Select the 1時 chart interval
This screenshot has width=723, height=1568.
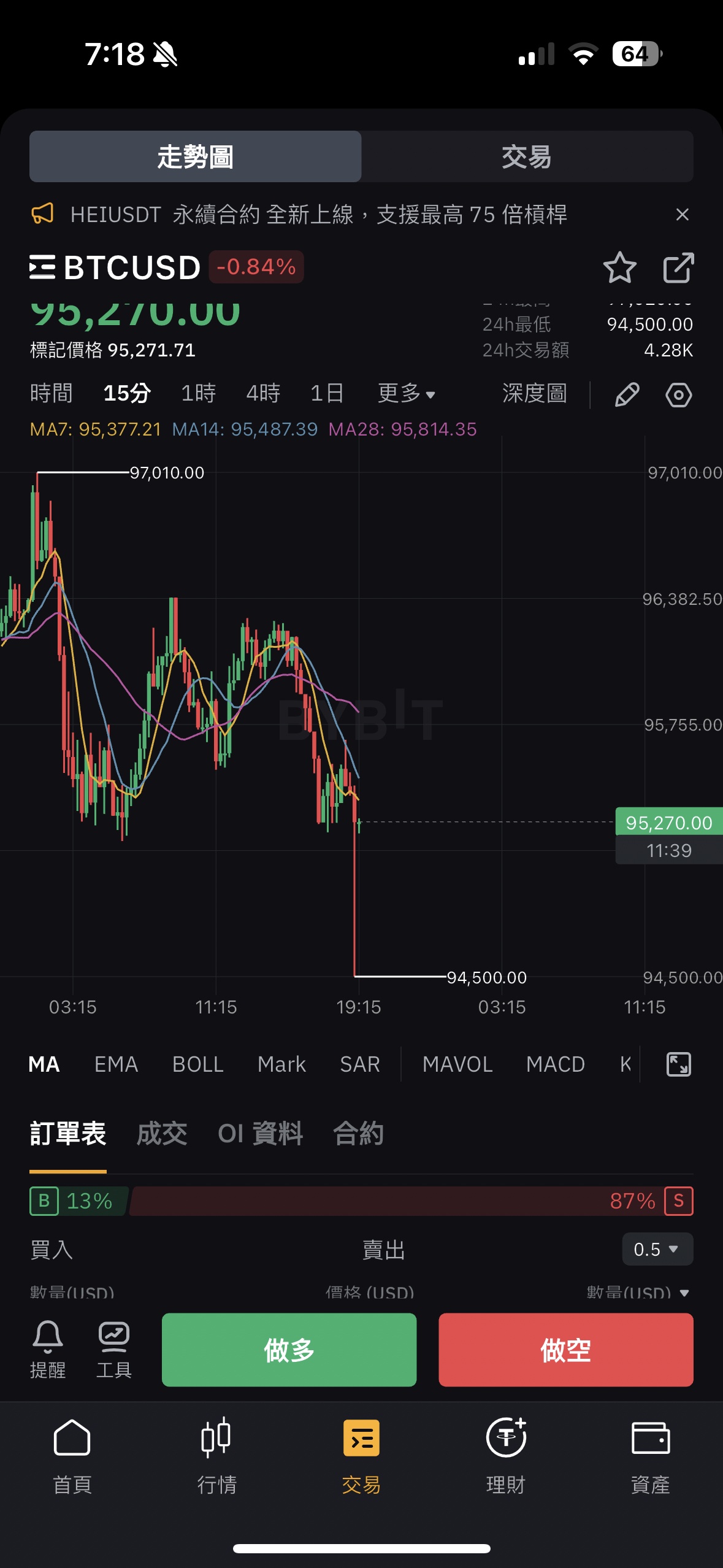tap(199, 393)
